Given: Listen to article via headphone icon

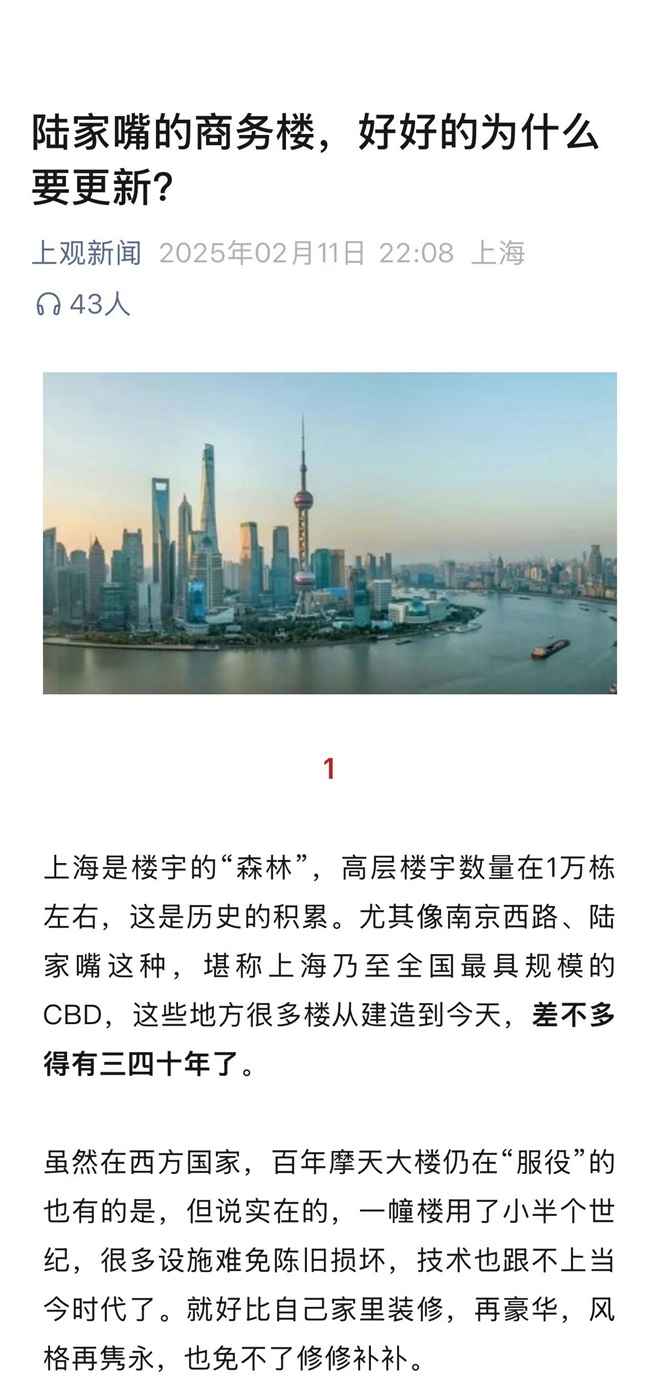Looking at the screenshot, I should [x=48, y=305].
